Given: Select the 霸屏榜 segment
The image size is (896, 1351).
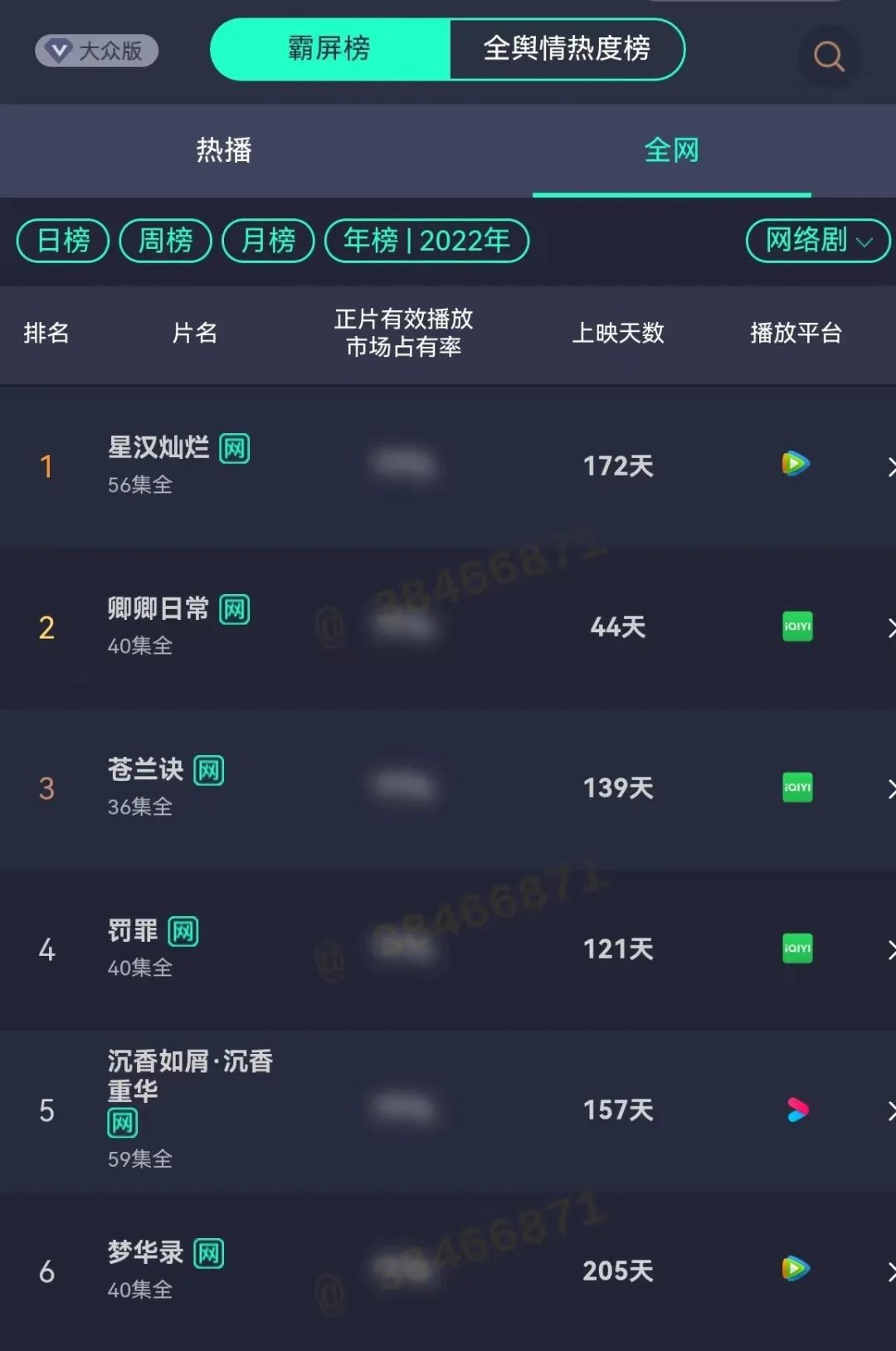Looking at the screenshot, I should click(330, 49).
